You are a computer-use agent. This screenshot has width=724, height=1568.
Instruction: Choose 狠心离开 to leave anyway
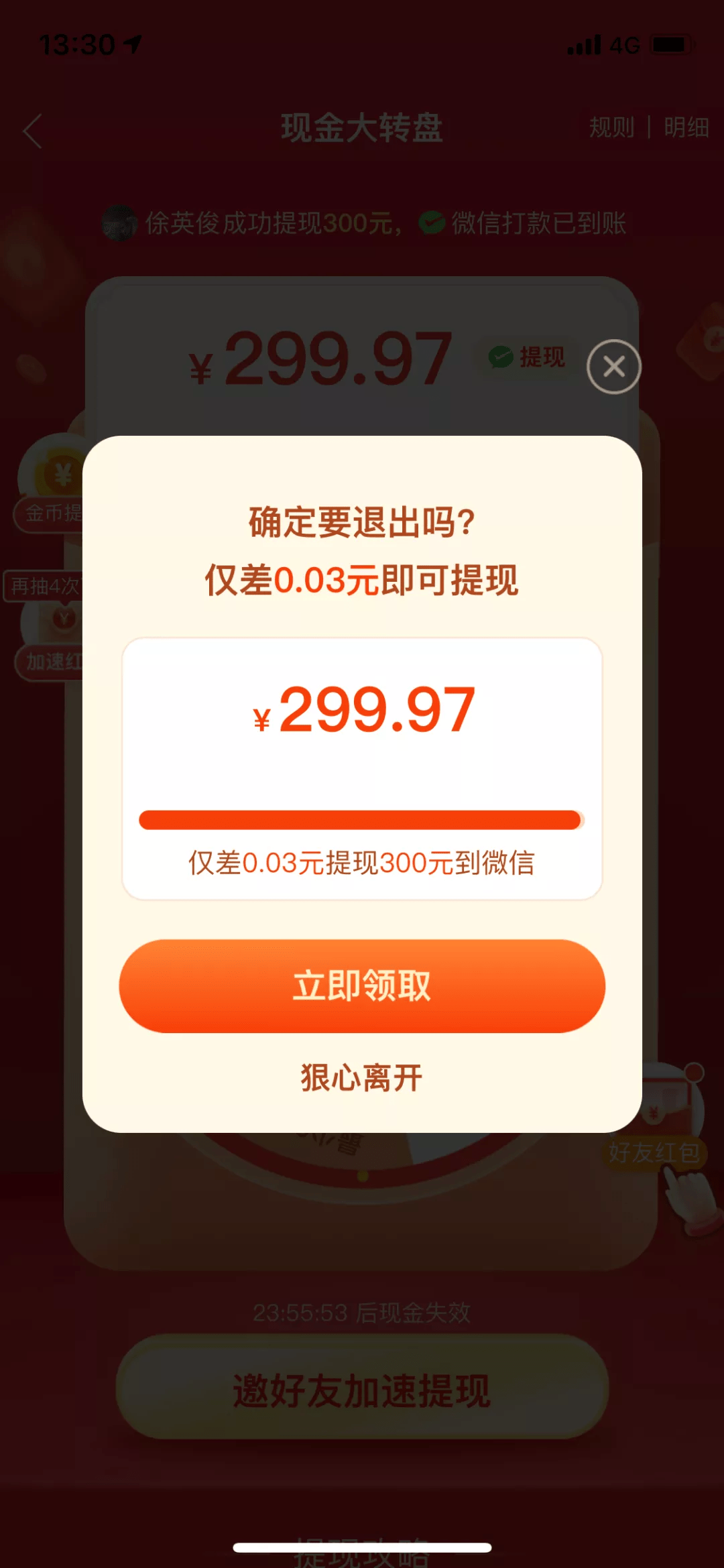(x=362, y=1078)
